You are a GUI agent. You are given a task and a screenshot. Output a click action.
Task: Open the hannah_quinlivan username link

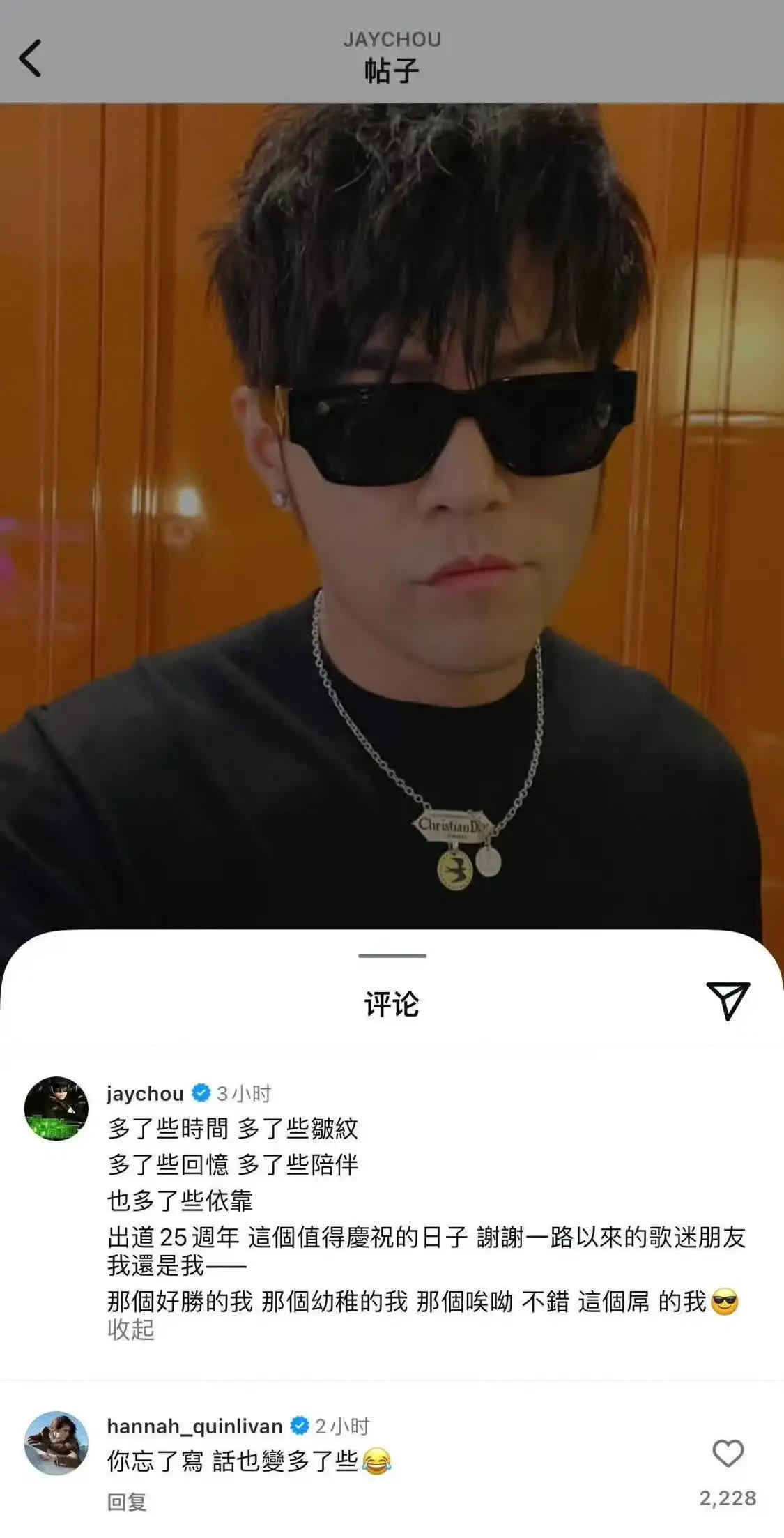click(194, 1426)
